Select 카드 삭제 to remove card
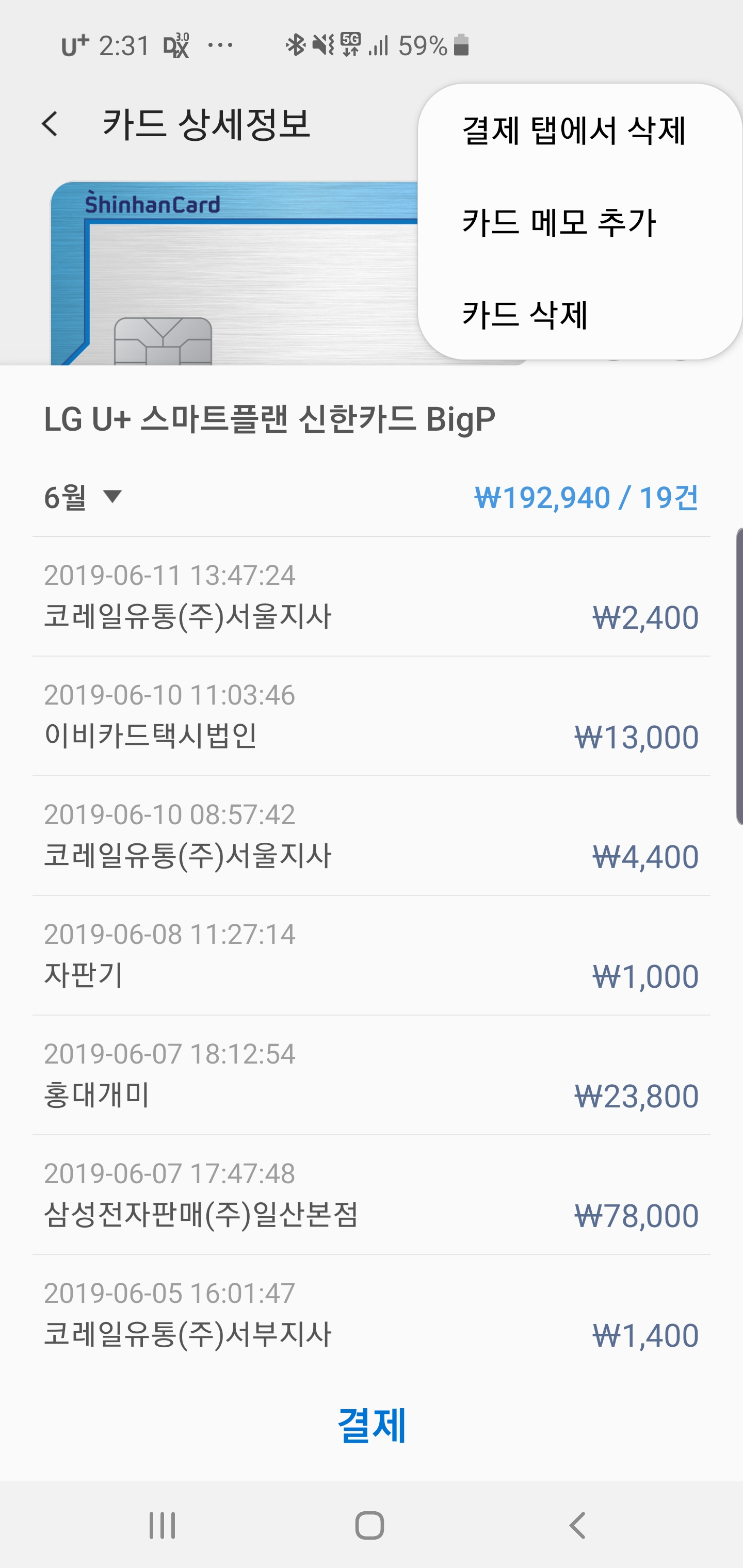 pos(524,315)
